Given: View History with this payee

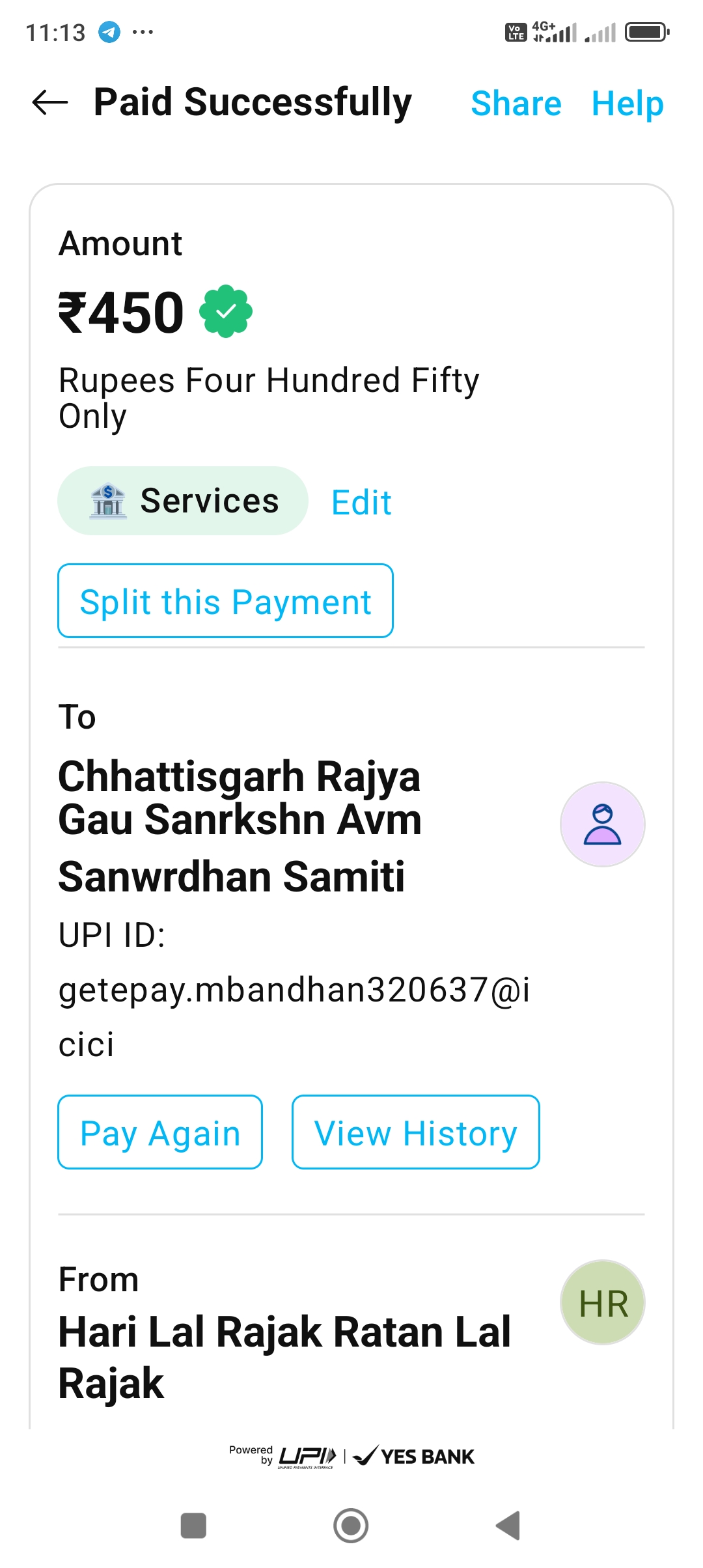Looking at the screenshot, I should [415, 1132].
